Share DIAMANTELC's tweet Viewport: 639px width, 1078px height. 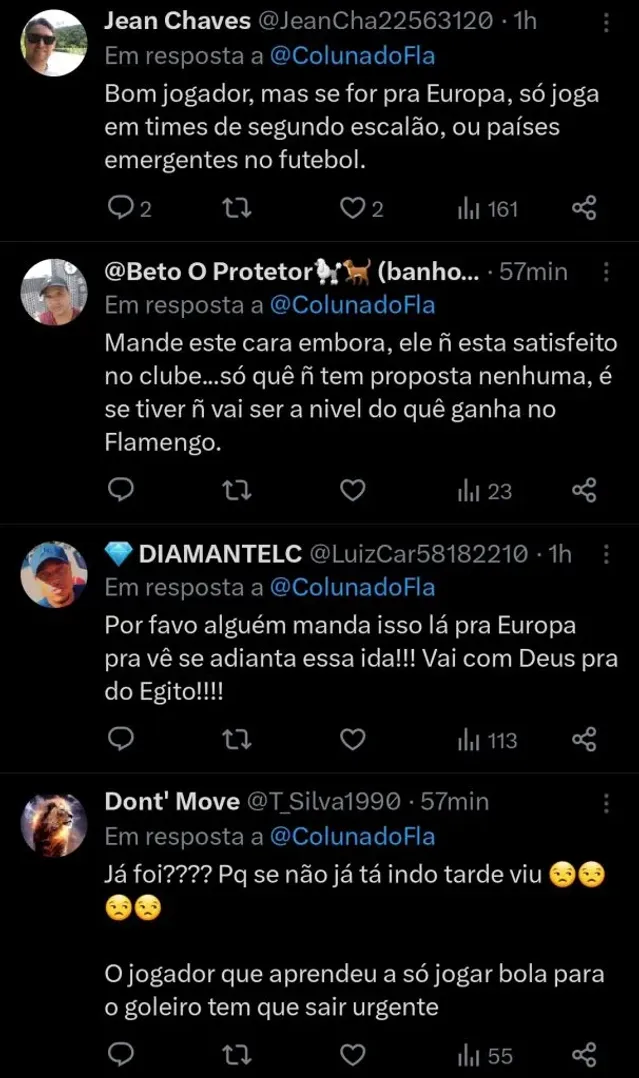584,739
